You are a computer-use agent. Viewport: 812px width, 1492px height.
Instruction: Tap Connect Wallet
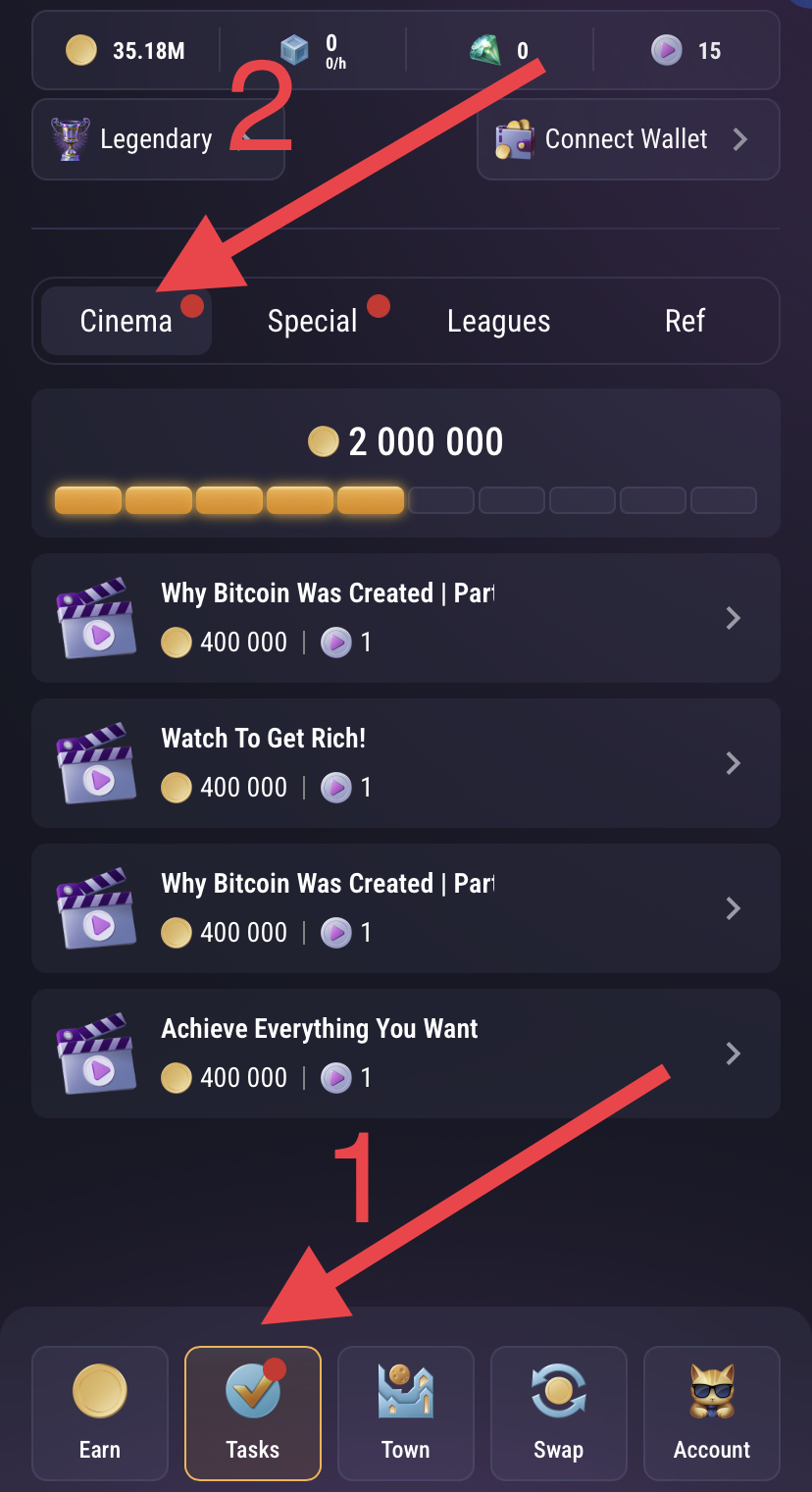[628, 139]
